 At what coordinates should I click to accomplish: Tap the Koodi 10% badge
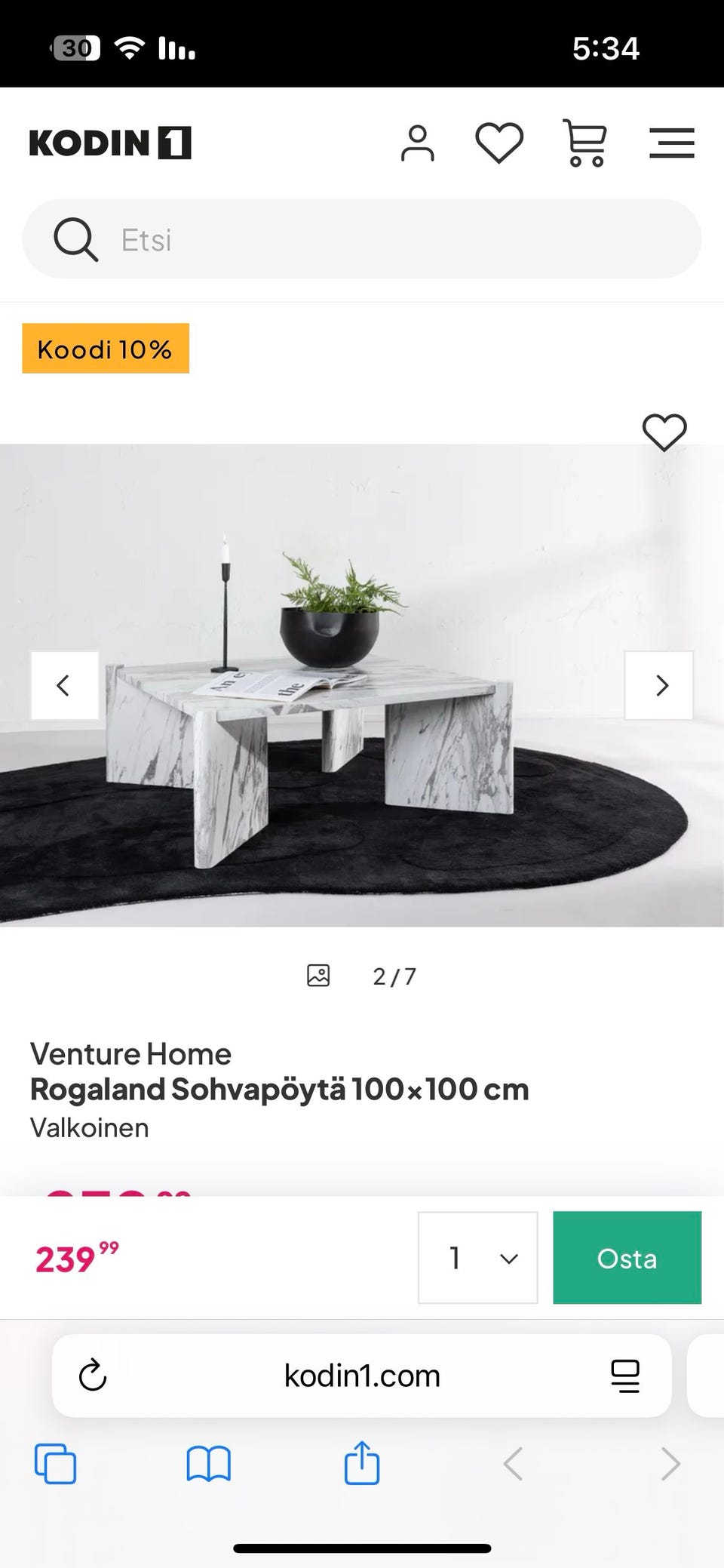pyautogui.click(x=106, y=348)
